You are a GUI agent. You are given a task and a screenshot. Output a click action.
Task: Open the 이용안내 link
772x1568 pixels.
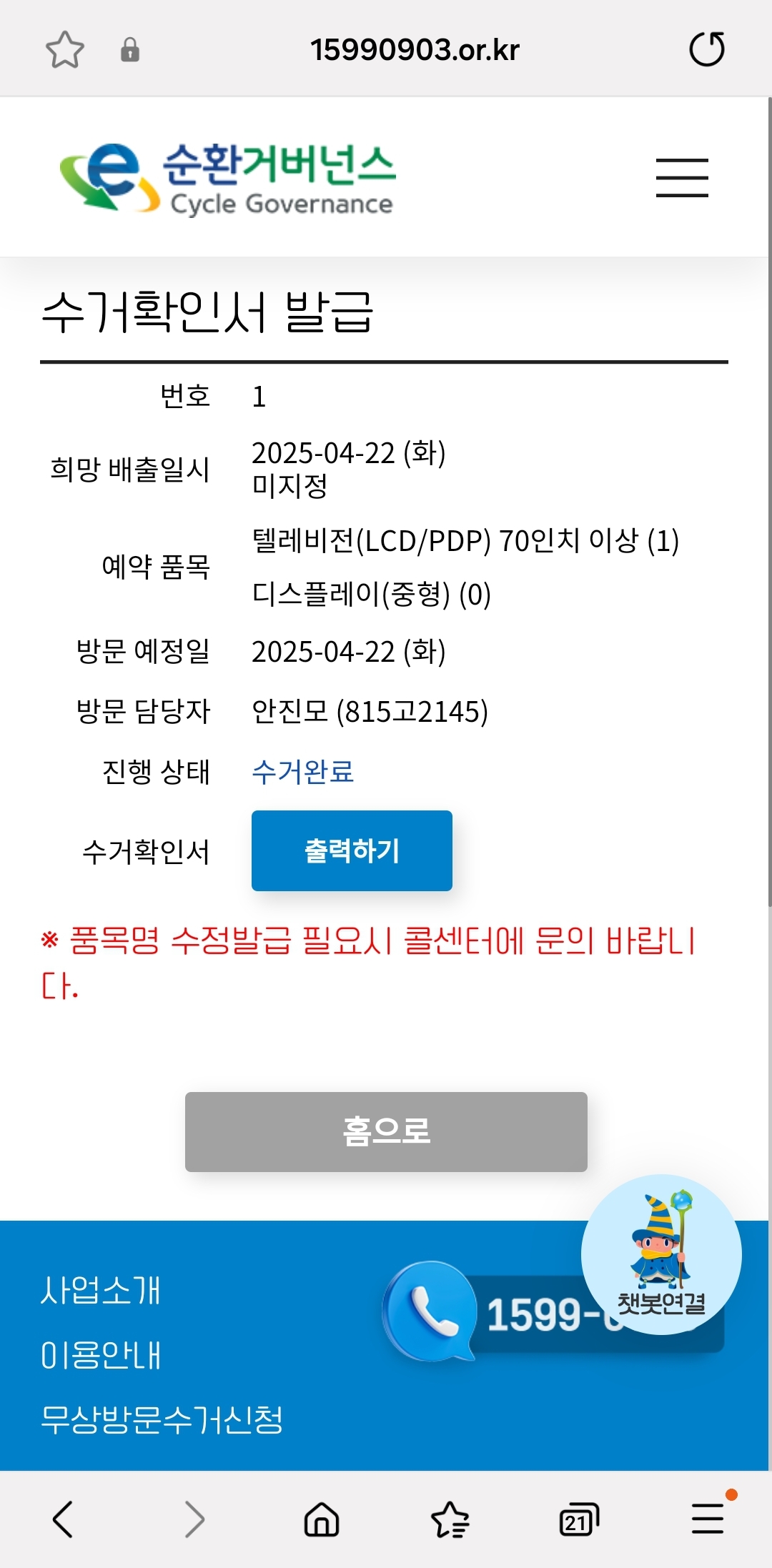pyautogui.click(x=101, y=1355)
